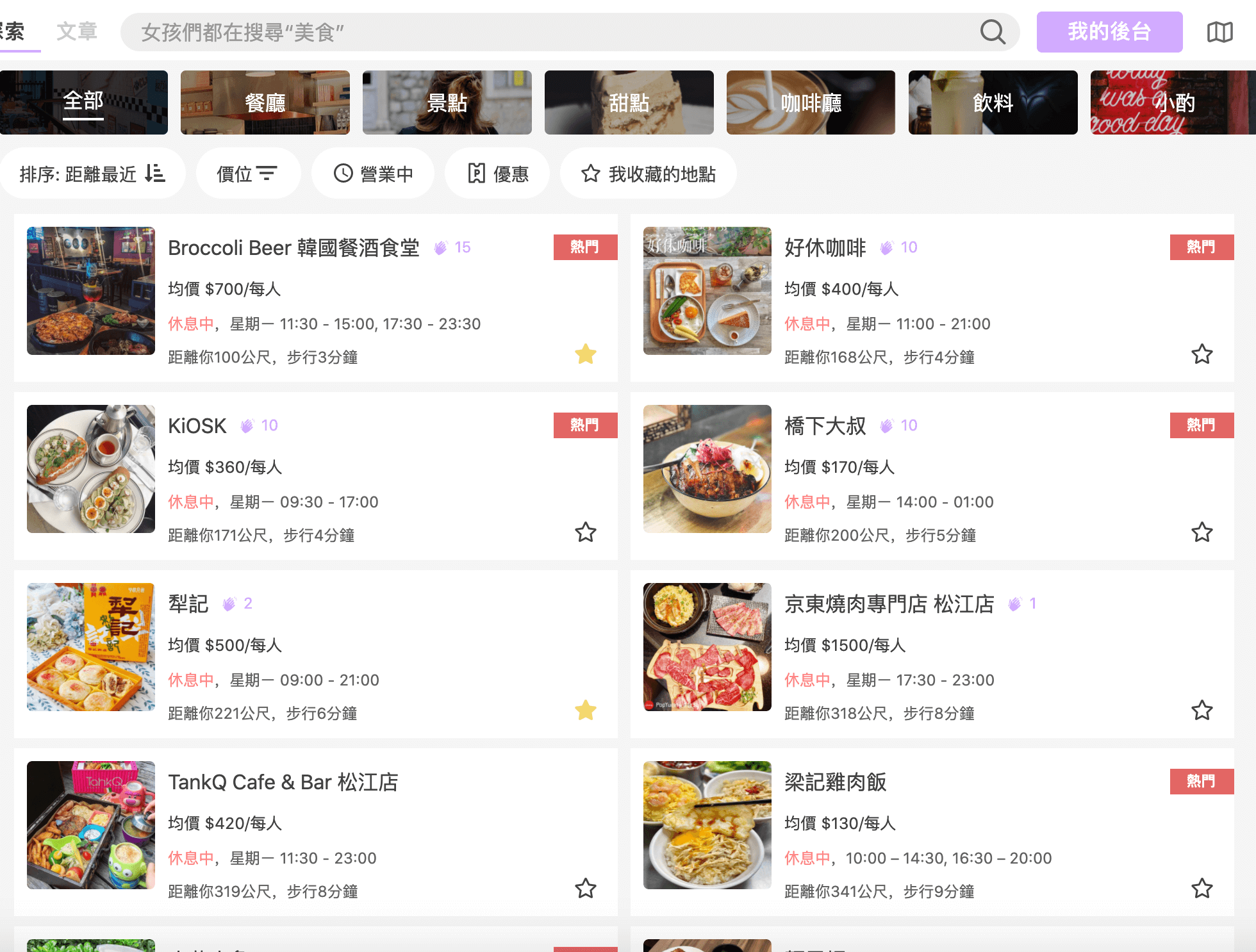Select the 景點 category tile
This screenshot has width=1256, height=952.
pos(447,103)
